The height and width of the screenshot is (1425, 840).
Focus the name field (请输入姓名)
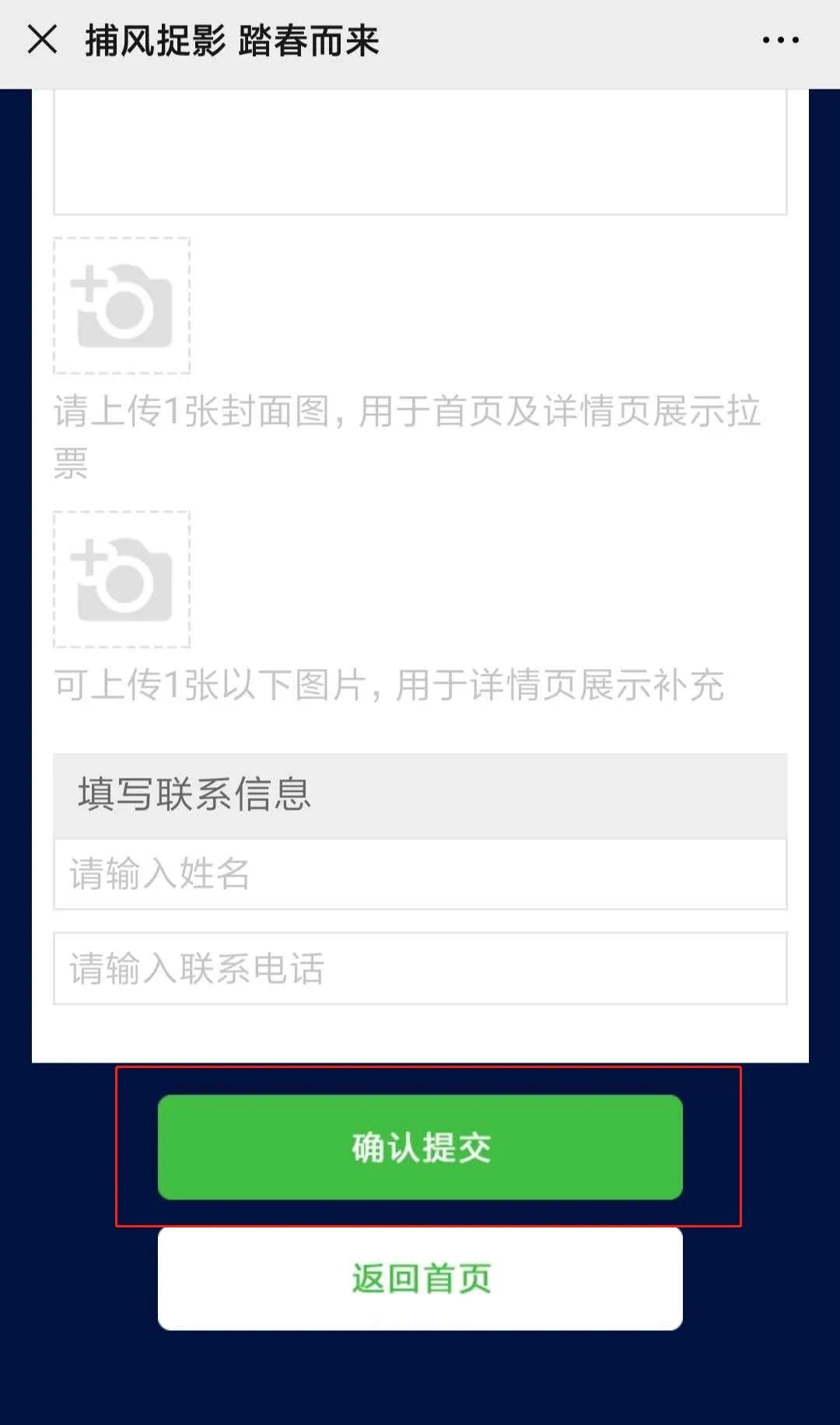pyautogui.click(x=420, y=874)
